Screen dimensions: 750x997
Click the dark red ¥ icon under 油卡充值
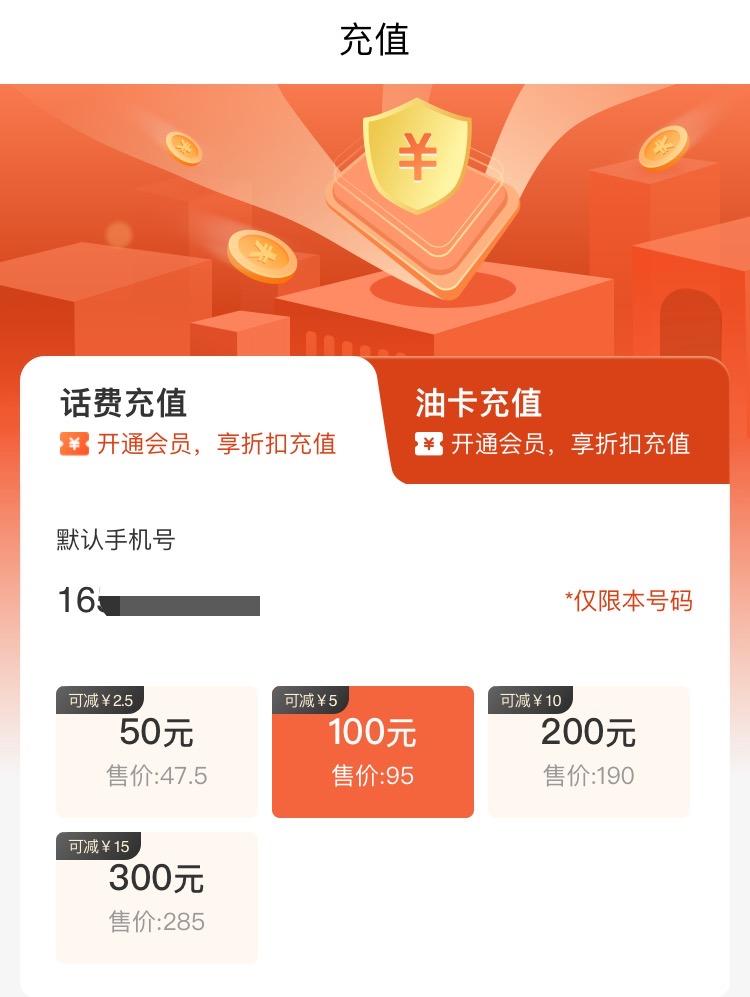(430, 443)
